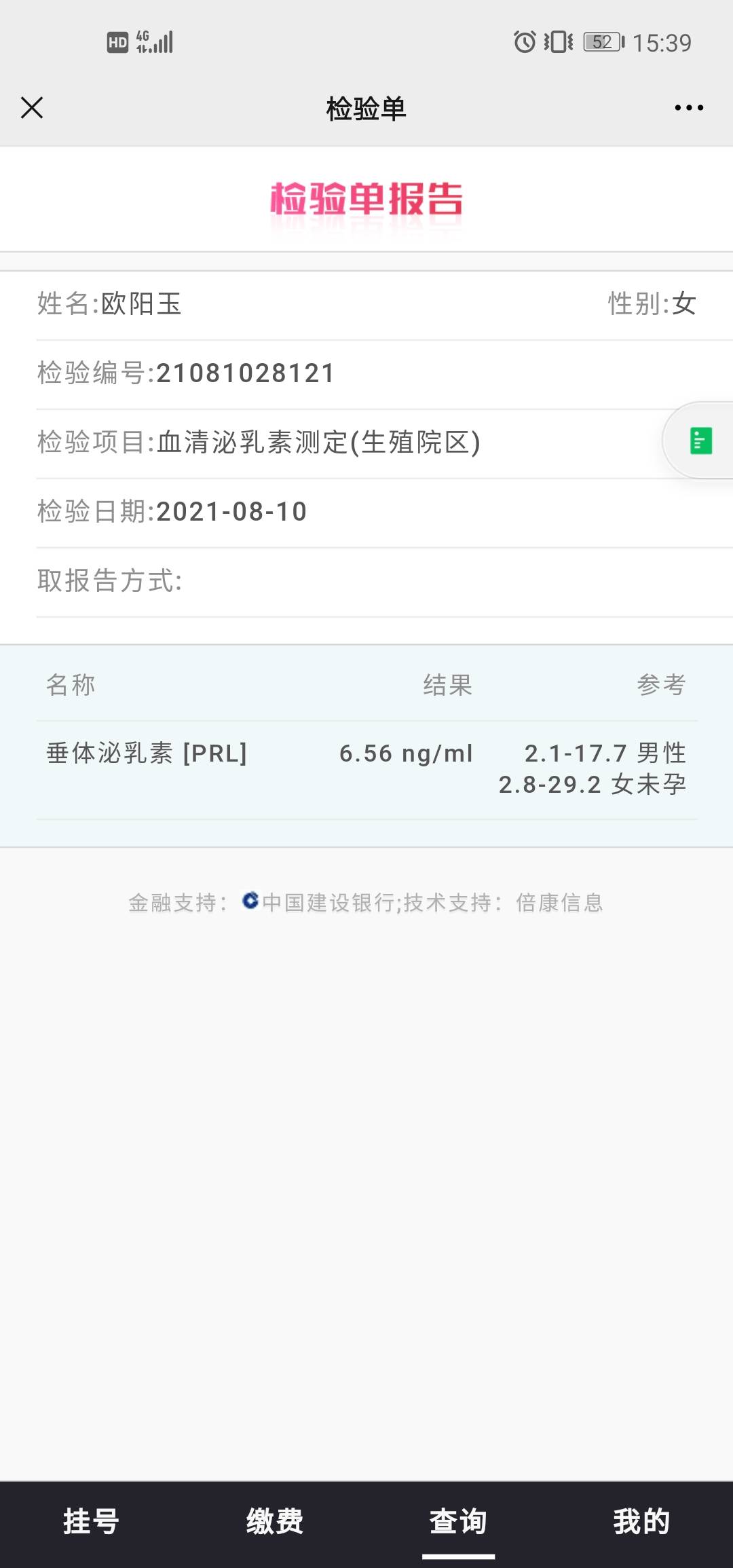Open the floating green report list icon

point(700,441)
